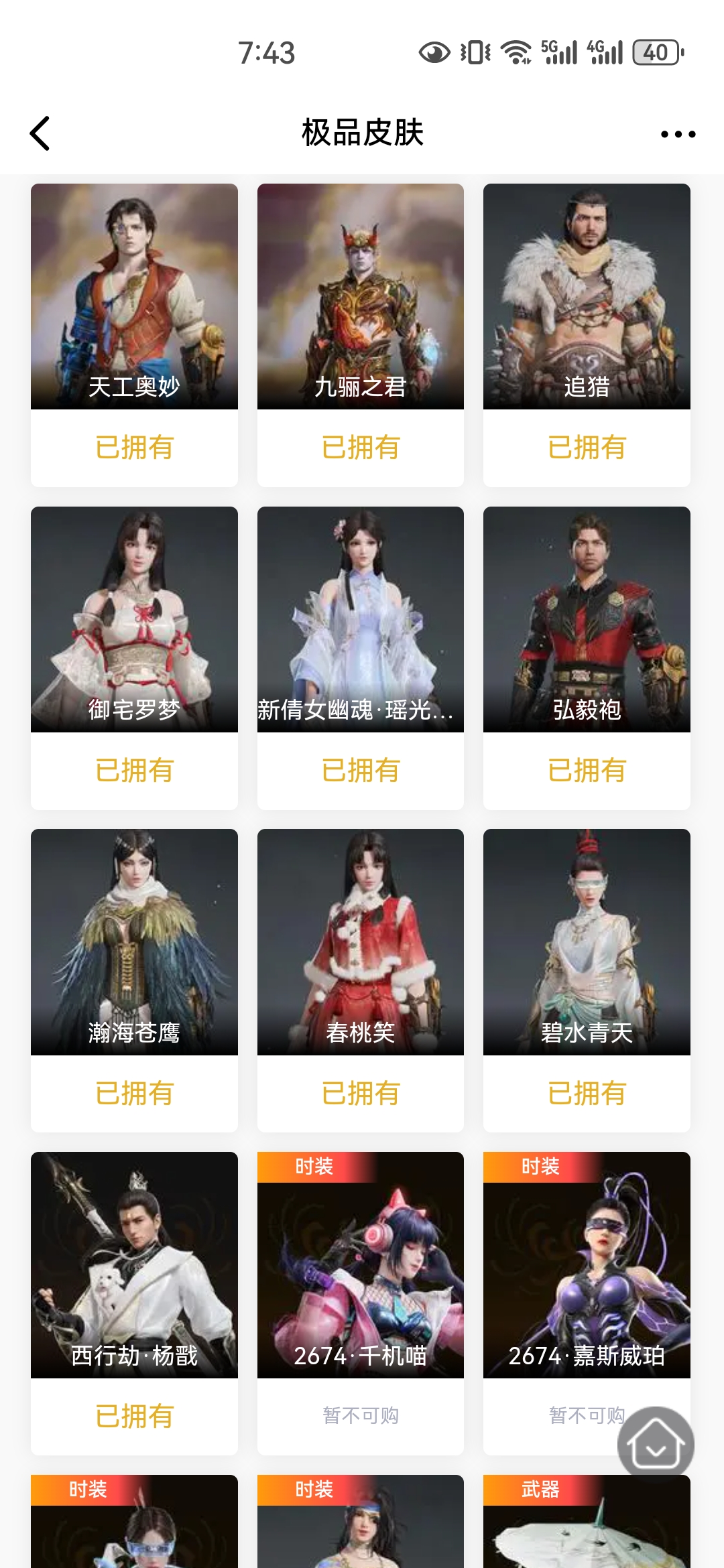The image size is (724, 1568).
Task: Open the 天工奥妙 skin card
Action: coord(134,297)
